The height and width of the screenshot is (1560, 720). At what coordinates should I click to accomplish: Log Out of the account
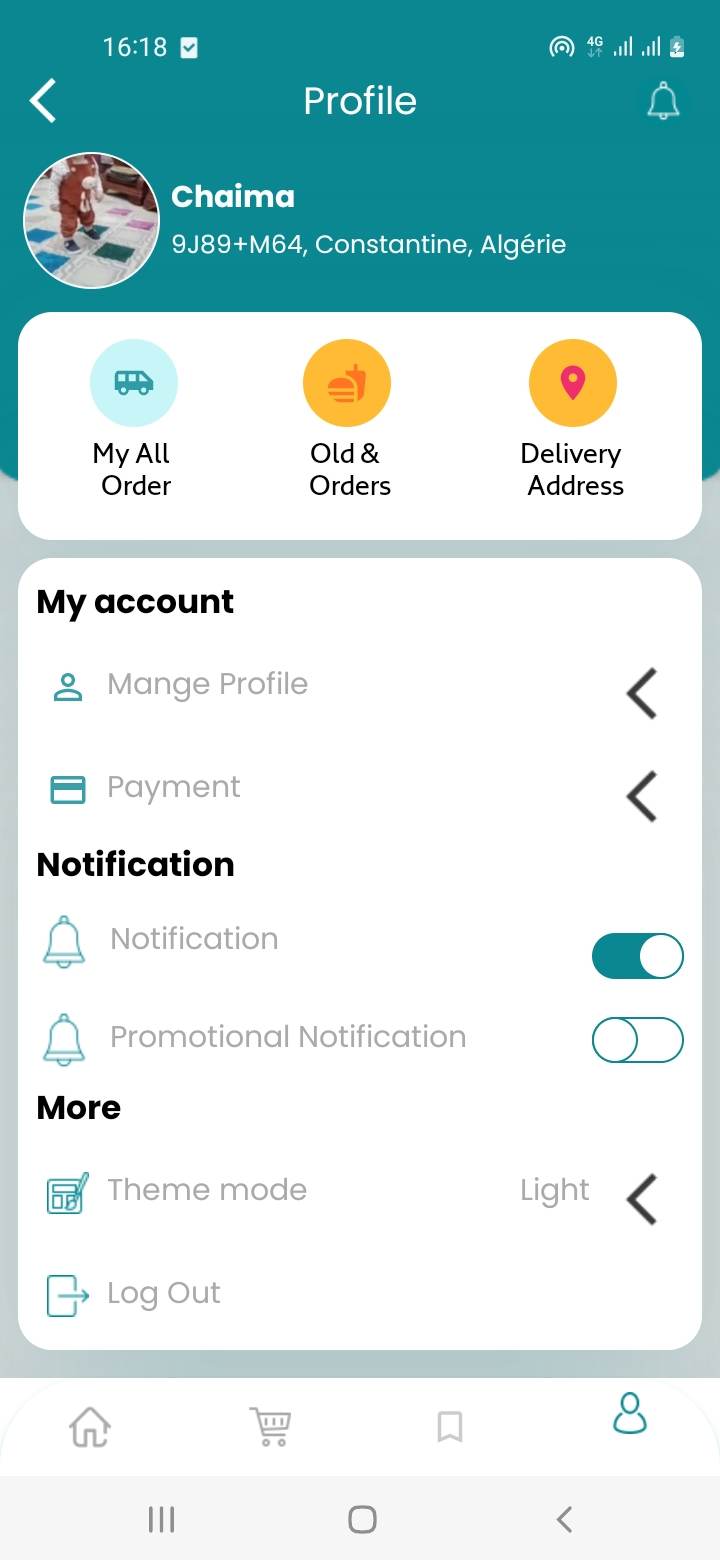click(163, 1294)
